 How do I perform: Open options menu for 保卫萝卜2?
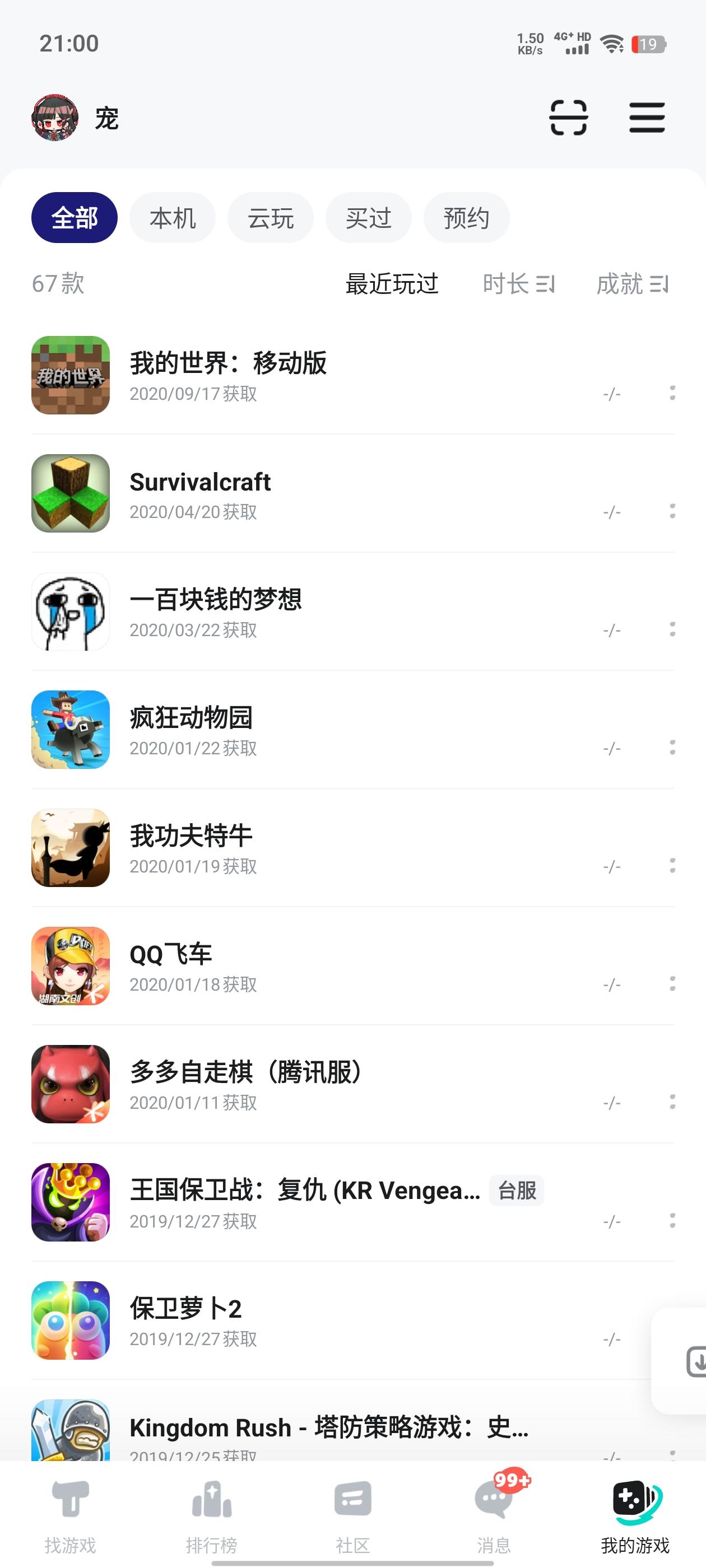tap(672, 1338)
